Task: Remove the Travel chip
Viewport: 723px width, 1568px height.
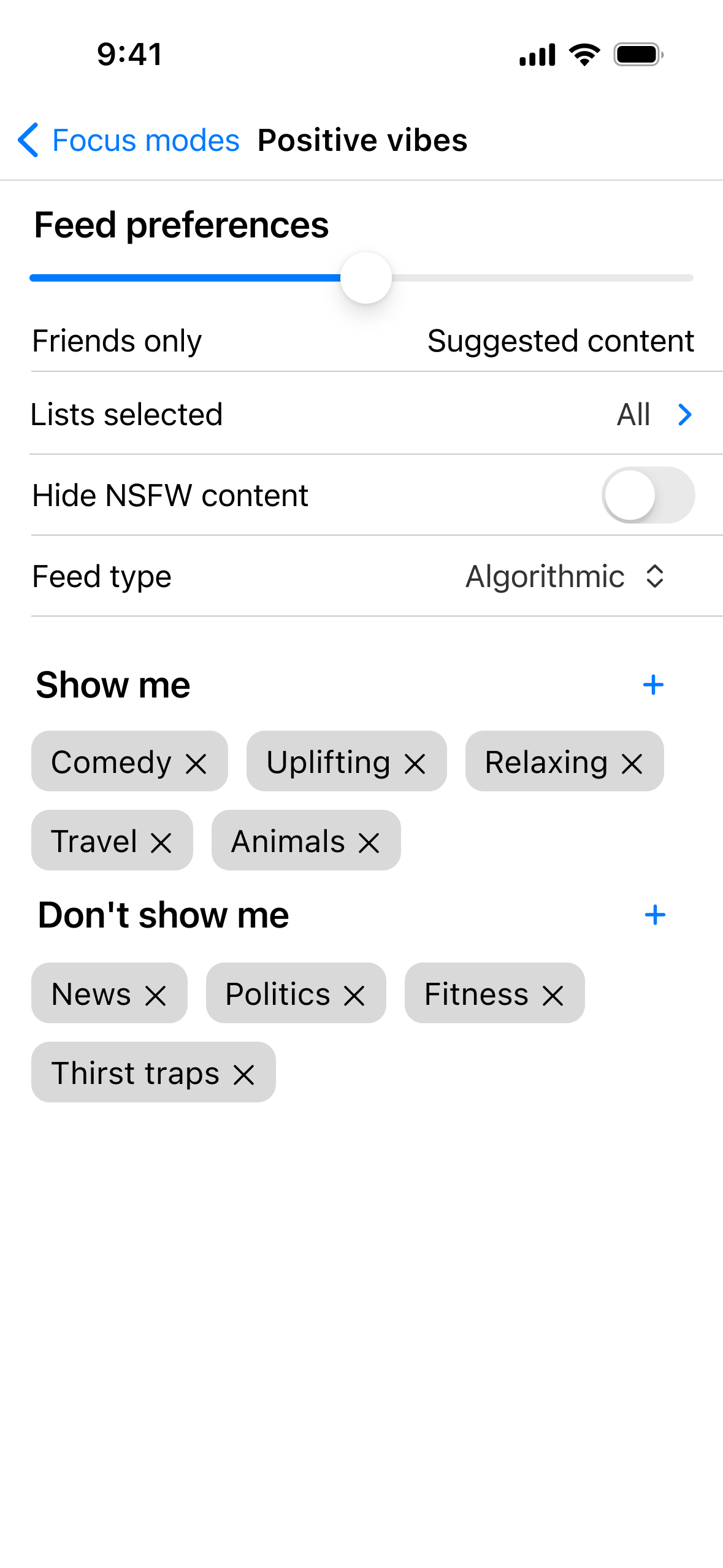Action: [x=161, y=843]
